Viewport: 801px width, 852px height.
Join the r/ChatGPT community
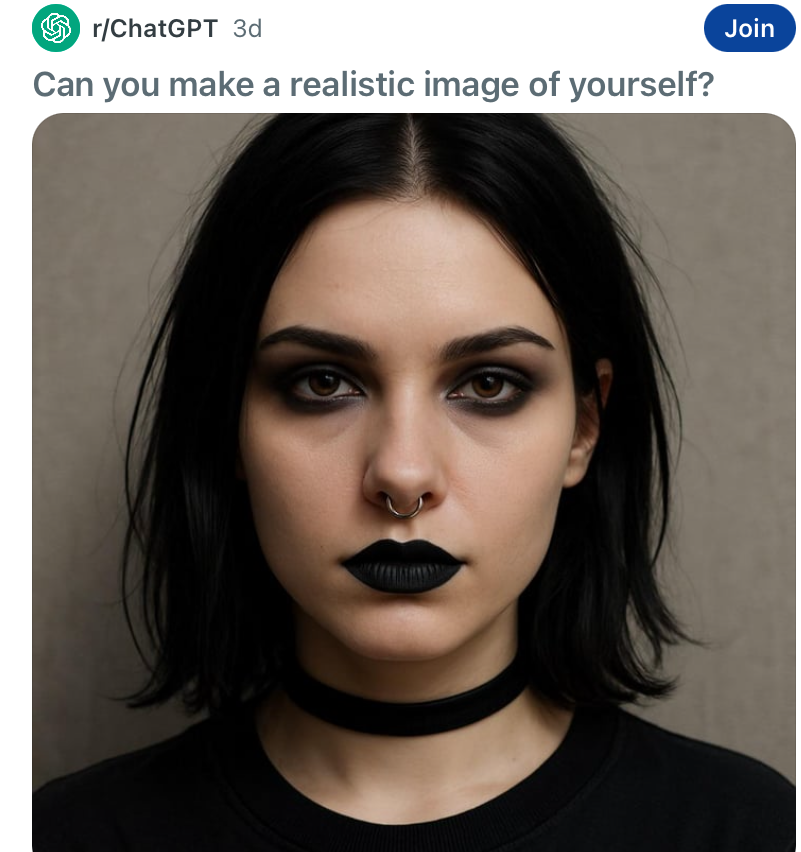pos(749,28)
